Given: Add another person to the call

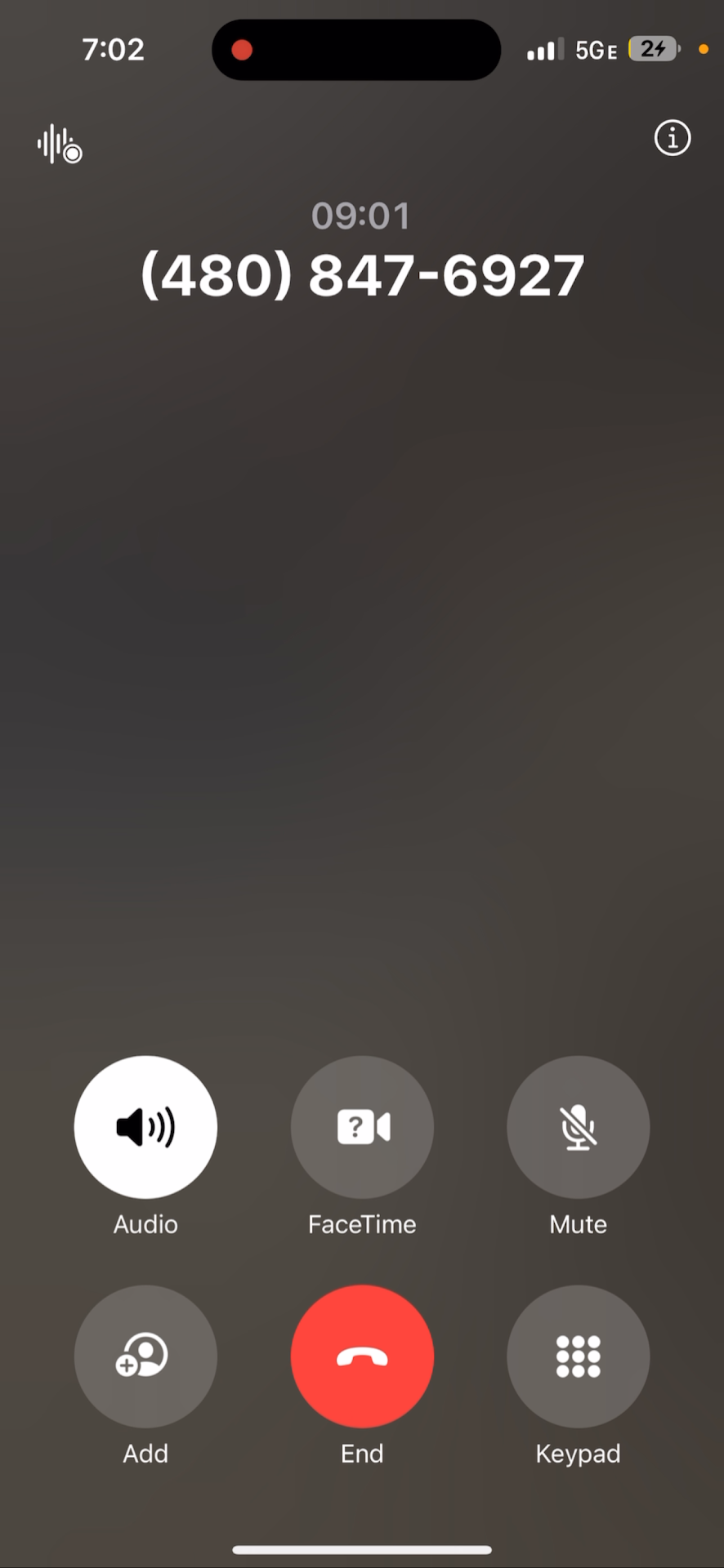Looking at the screenshot, I should (x=145, y=1356).
